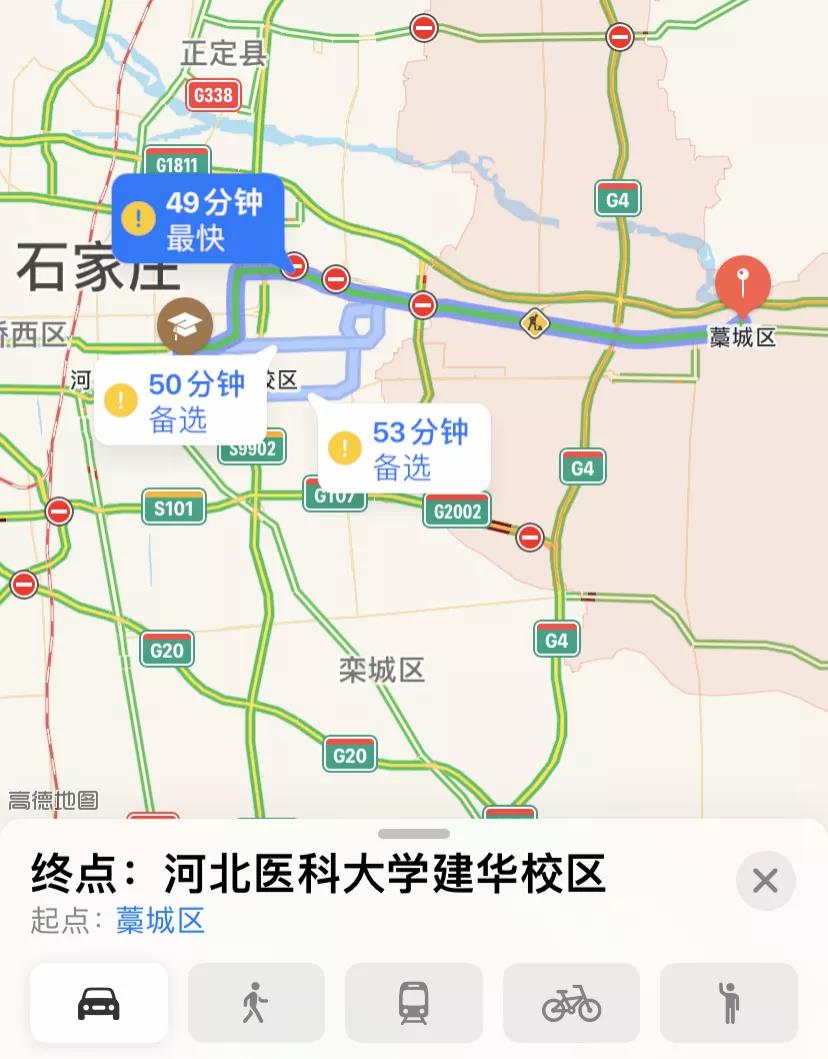Screen dimensions: 828x1059
Task: Change the starting point 藁城区
Action: pyautogui.click(x=160, y=920)
